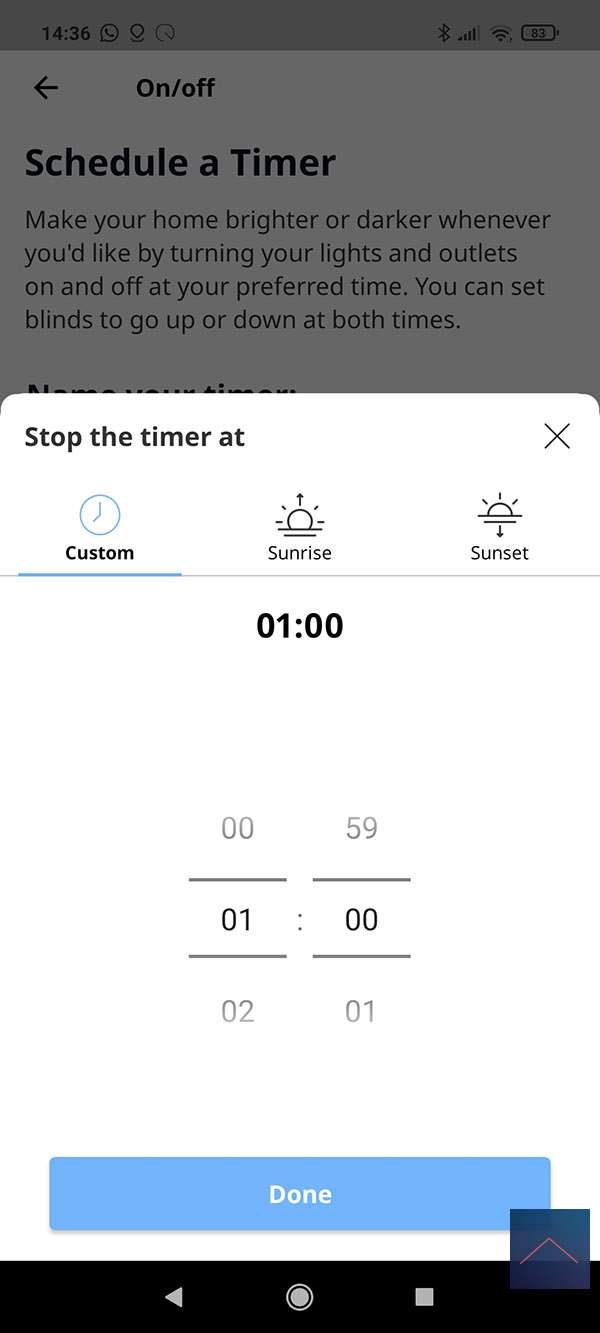
Task: Open recent apps from the navigation bar
Action: (x=424, y=1297)
